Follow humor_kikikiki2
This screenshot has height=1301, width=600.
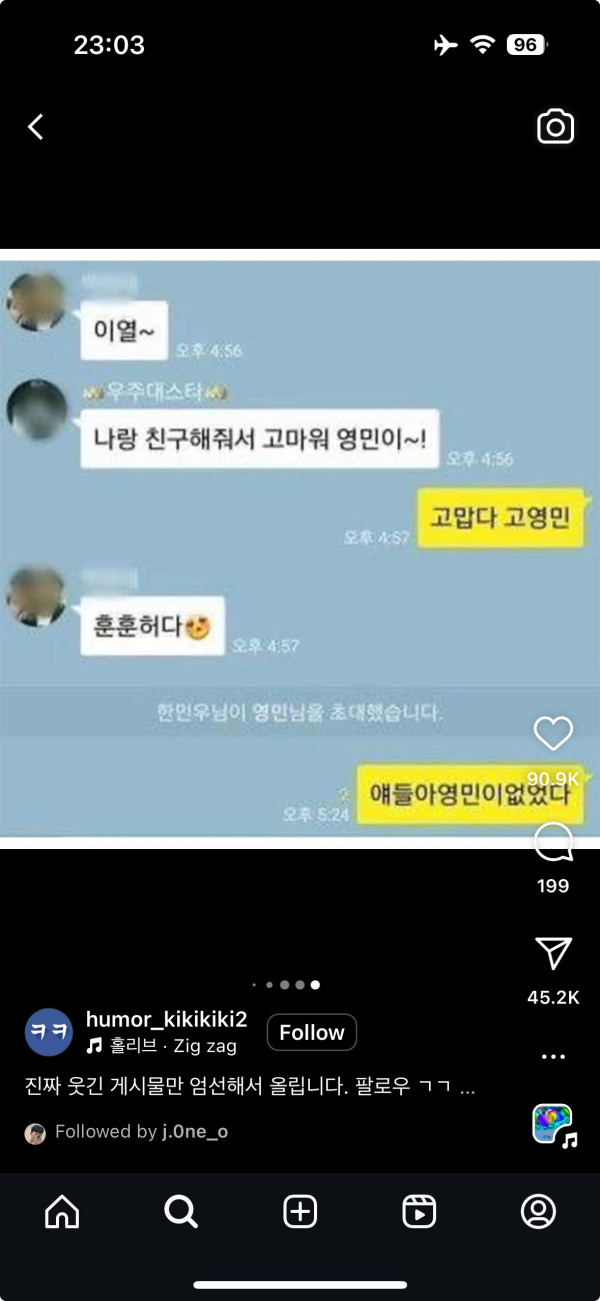click(311, 1033)
